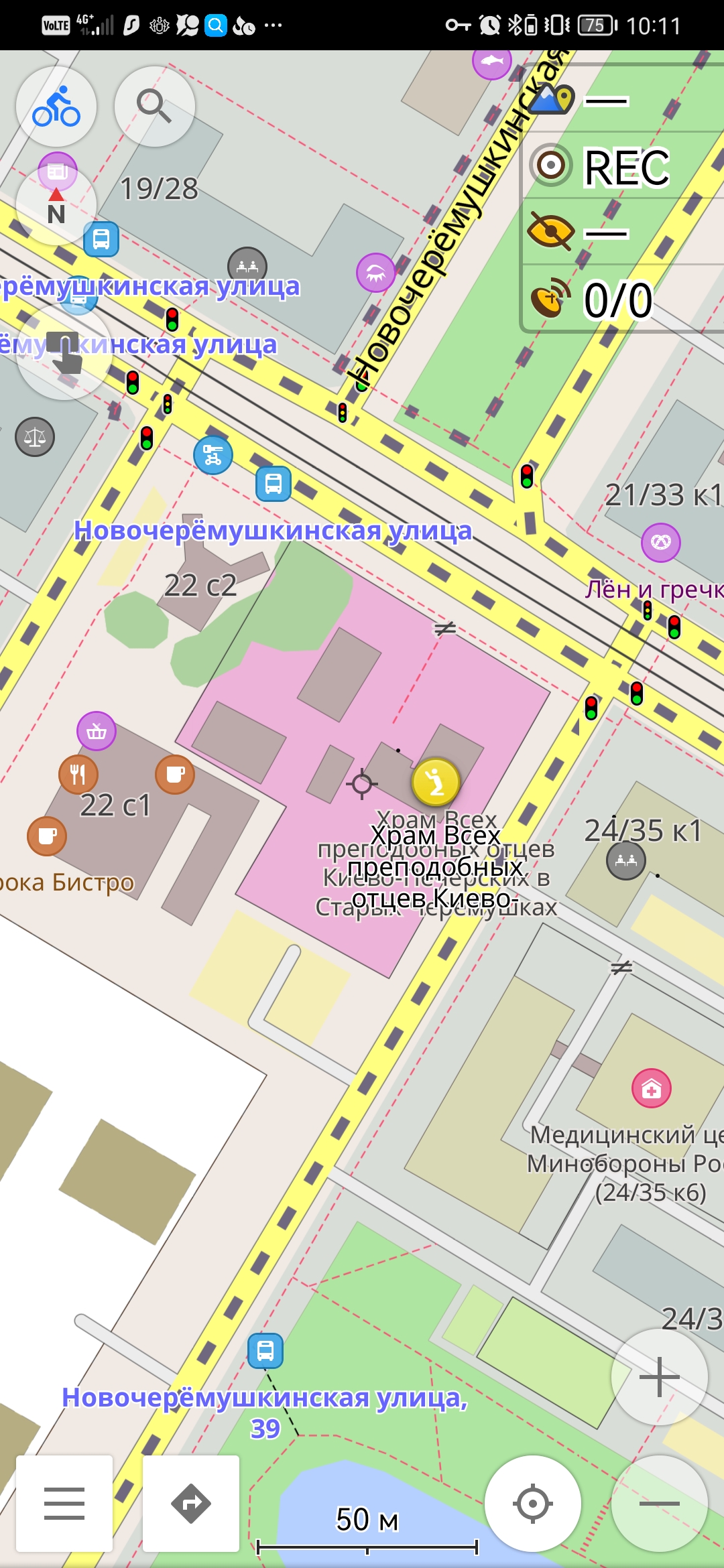Image resolution: width=724 pixels, height=1568 pixels.
Task: Tap the grey courthouse scales marker
Action: pyautogui.click(x=35, y=438)
